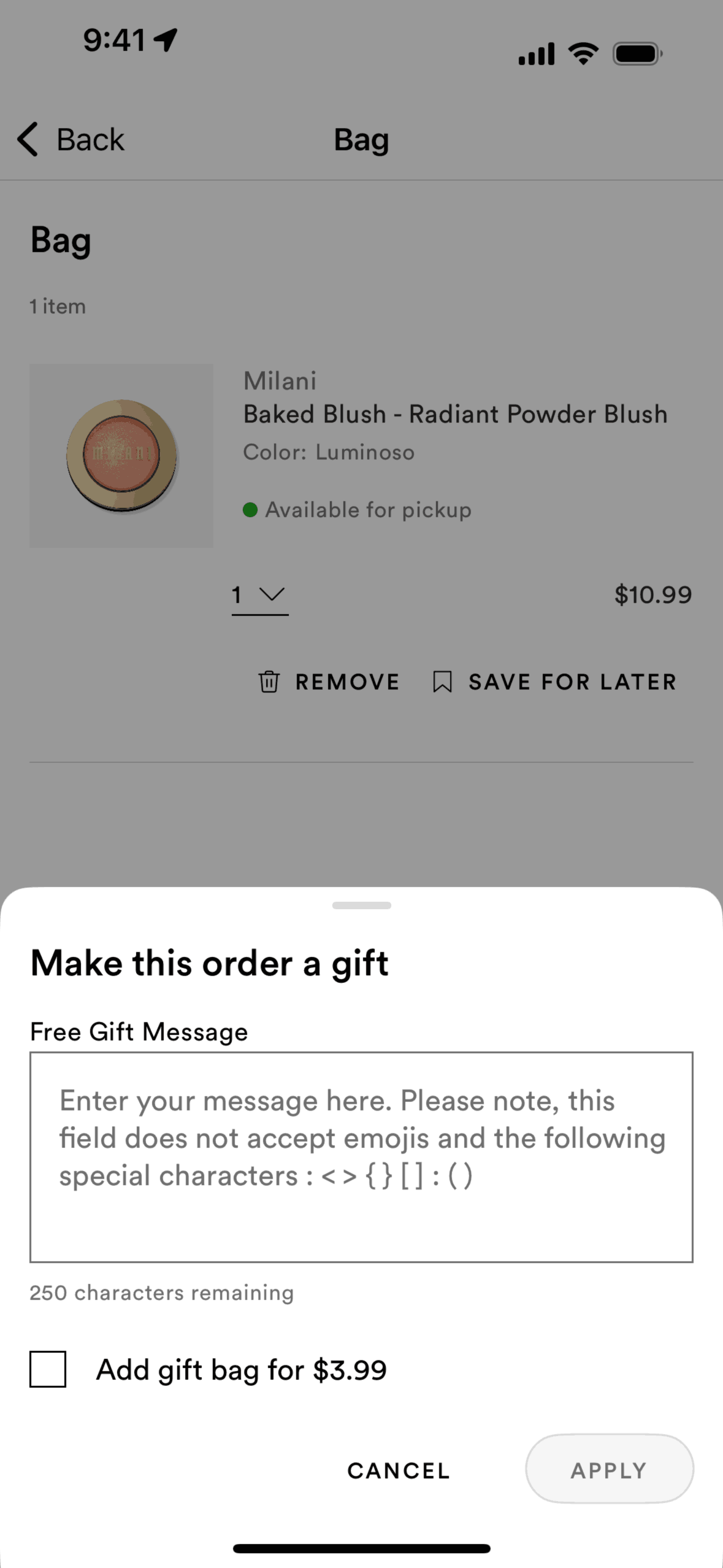Go back from the Bag screen
The height and width of the screenshot is (1568, 723).
point(71,139)
